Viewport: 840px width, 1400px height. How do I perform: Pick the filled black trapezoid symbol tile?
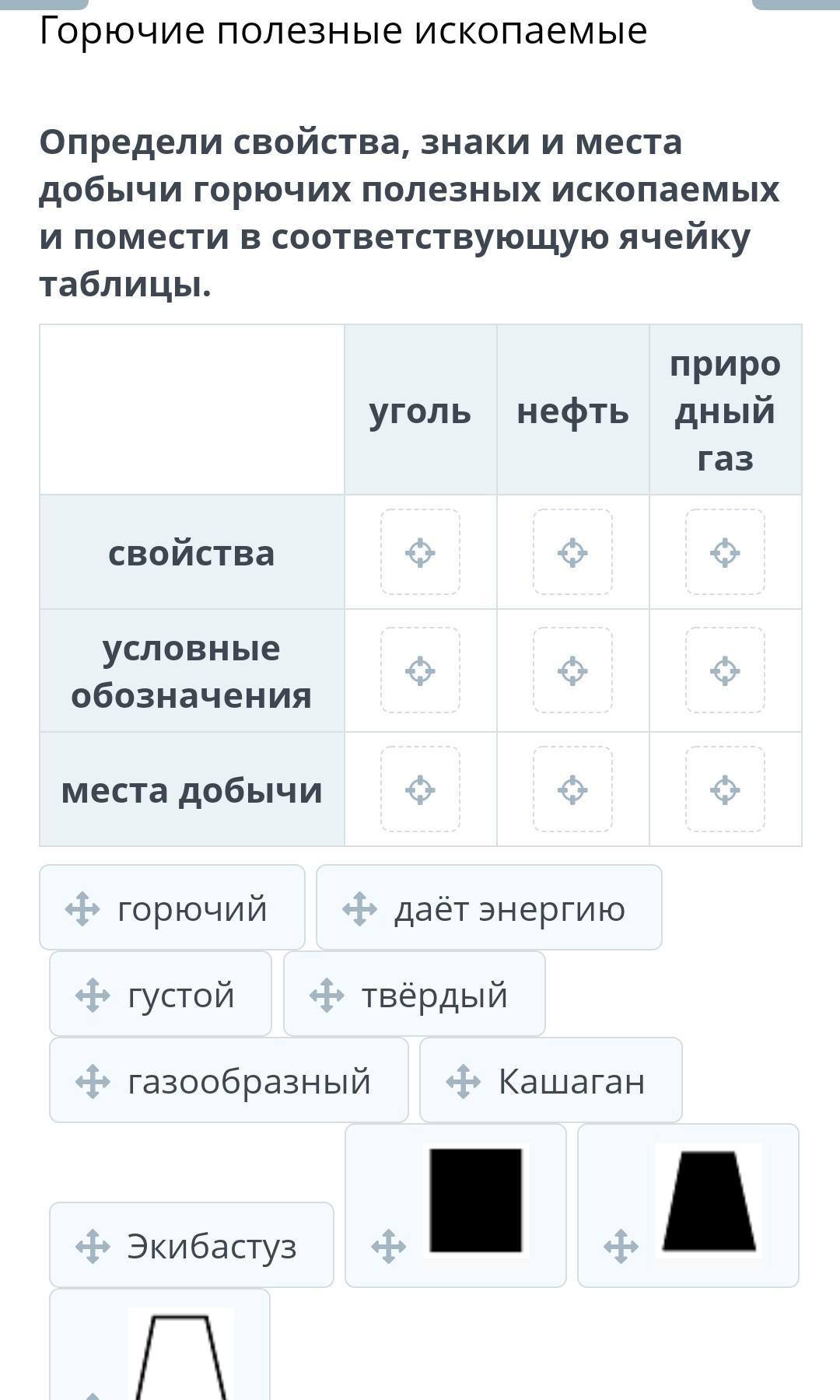pyautogui.click(x=688, y=1206)
